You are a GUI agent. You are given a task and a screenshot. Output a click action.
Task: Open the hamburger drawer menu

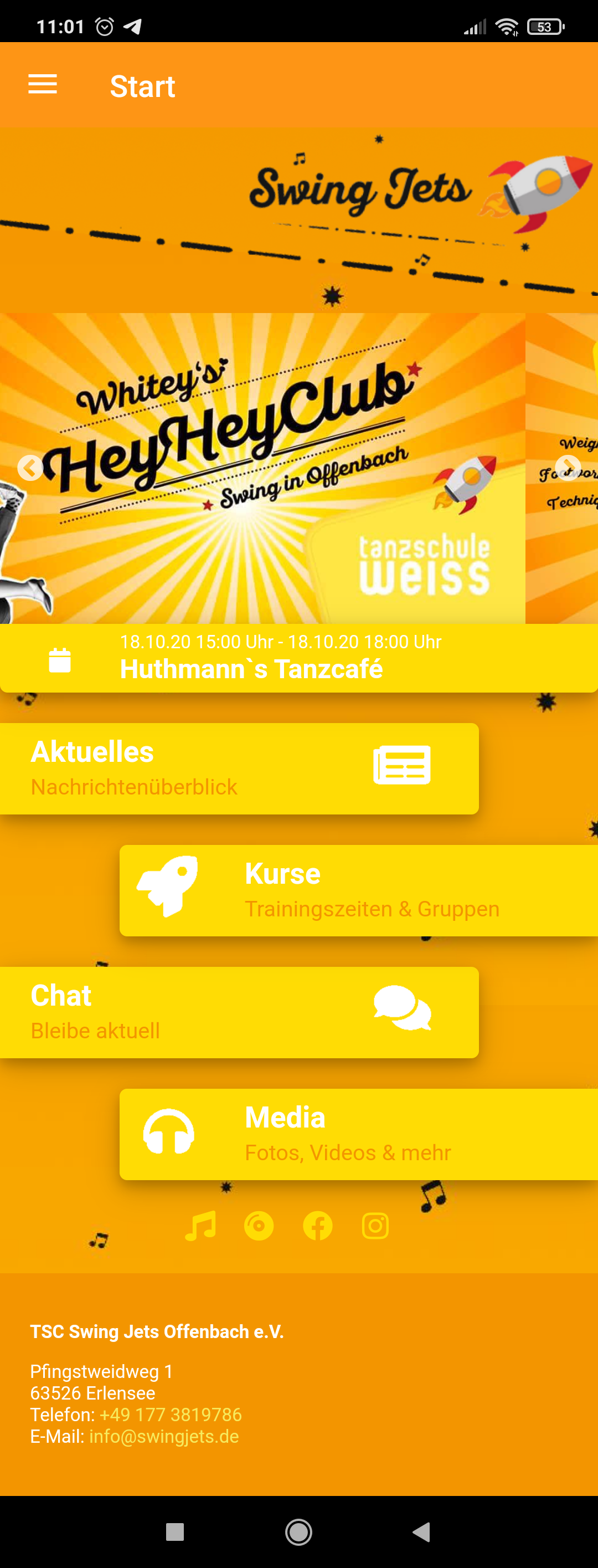pos(43,85)
